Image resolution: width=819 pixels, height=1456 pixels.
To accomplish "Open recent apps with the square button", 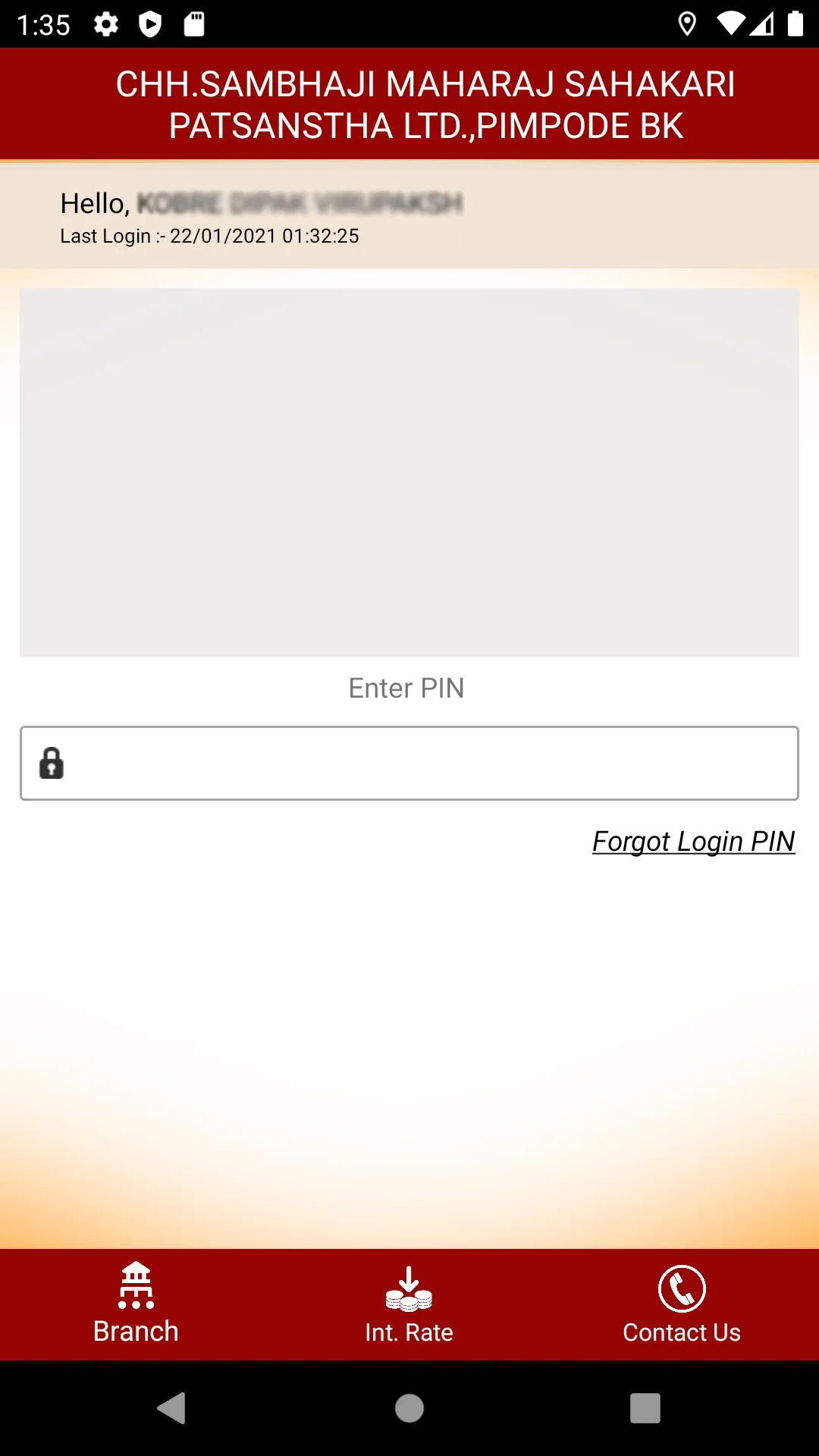I will (645, 1409).
